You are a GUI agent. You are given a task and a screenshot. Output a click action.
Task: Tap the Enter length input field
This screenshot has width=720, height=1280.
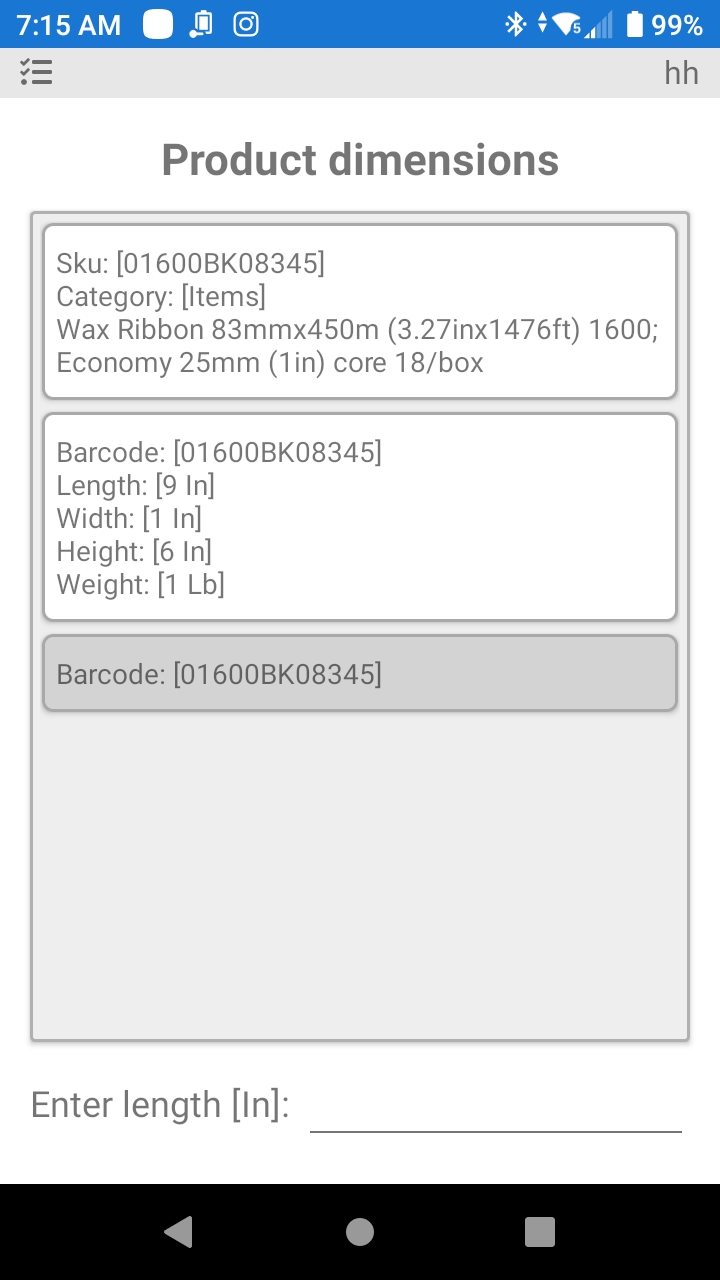(x=495, y=1107)
